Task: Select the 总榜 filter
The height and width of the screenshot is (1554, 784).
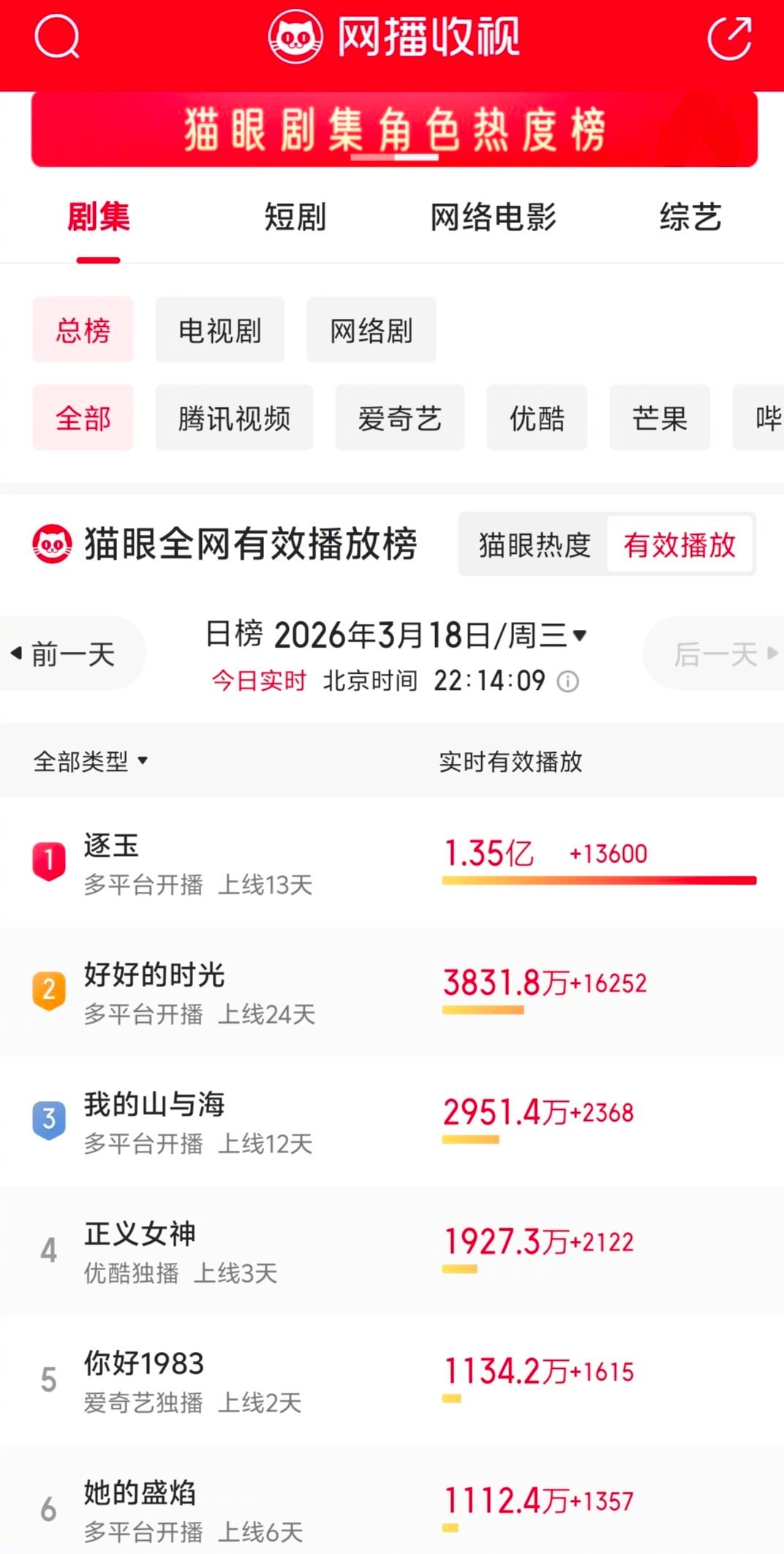Action: coord(82,329)
